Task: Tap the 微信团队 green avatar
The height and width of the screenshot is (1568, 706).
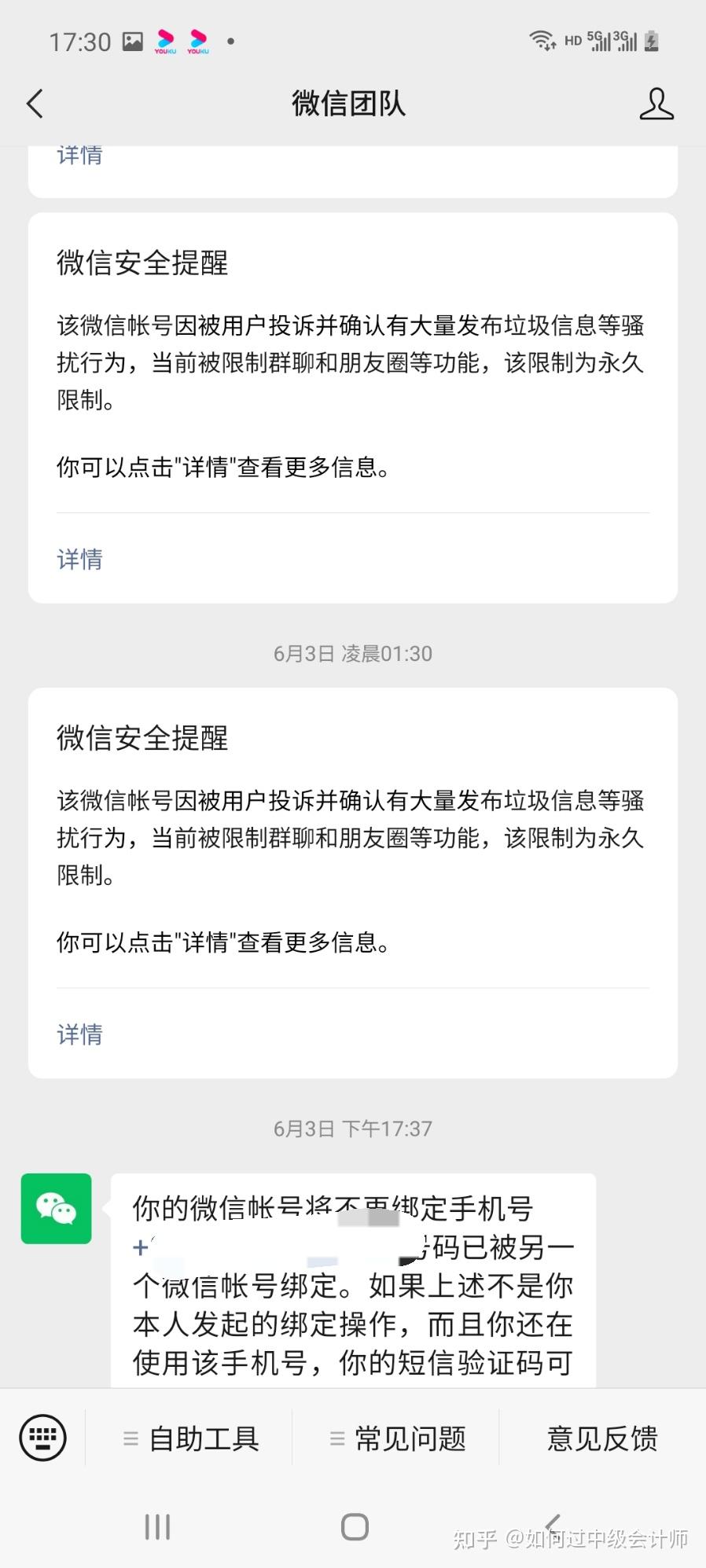Action: tap(56, 1208)
